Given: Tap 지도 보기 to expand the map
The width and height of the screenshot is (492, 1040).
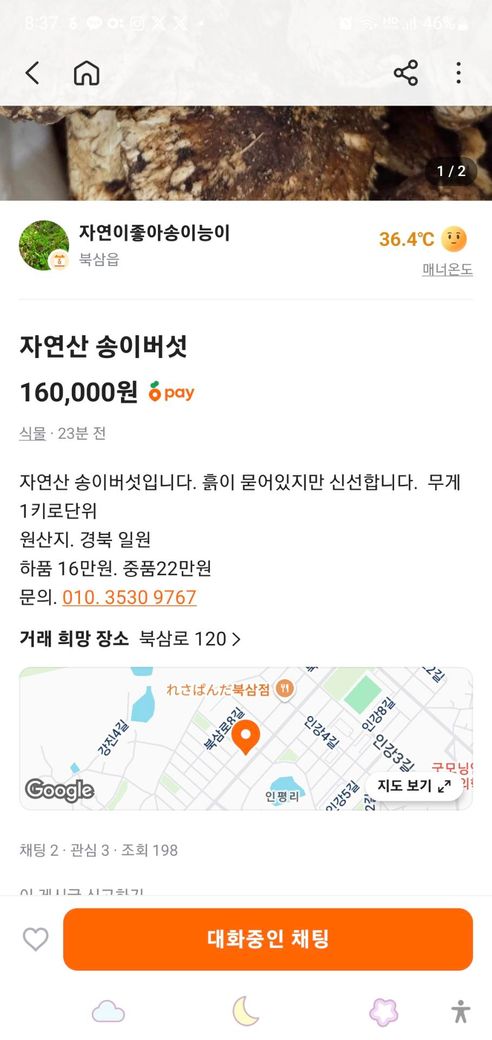Looking at the screenshot, I should click(x=414, y=786).
